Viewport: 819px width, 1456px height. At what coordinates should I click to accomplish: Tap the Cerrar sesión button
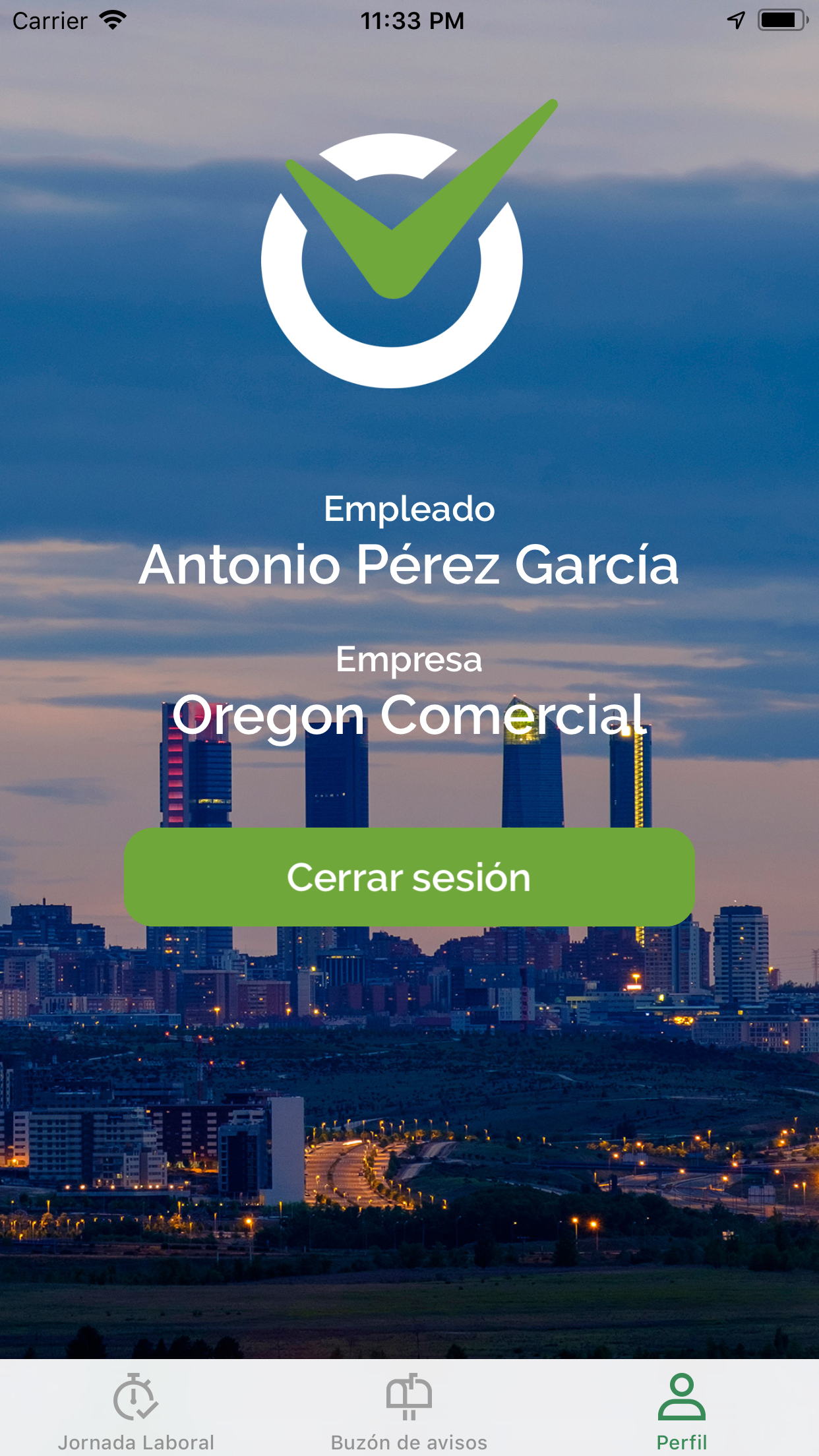point(409,877)
